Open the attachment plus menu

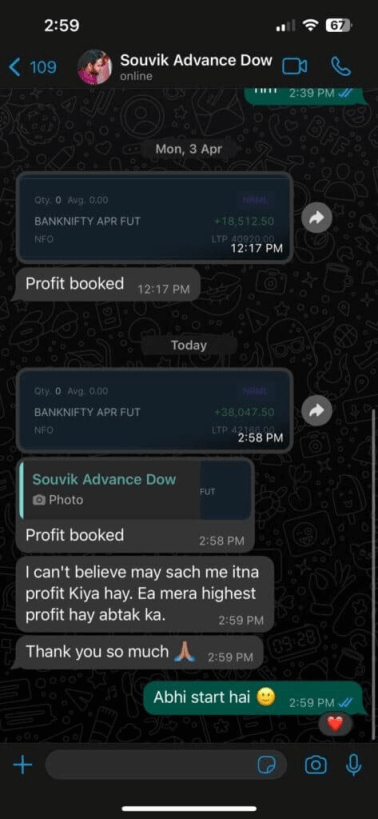tap(22, 766)
